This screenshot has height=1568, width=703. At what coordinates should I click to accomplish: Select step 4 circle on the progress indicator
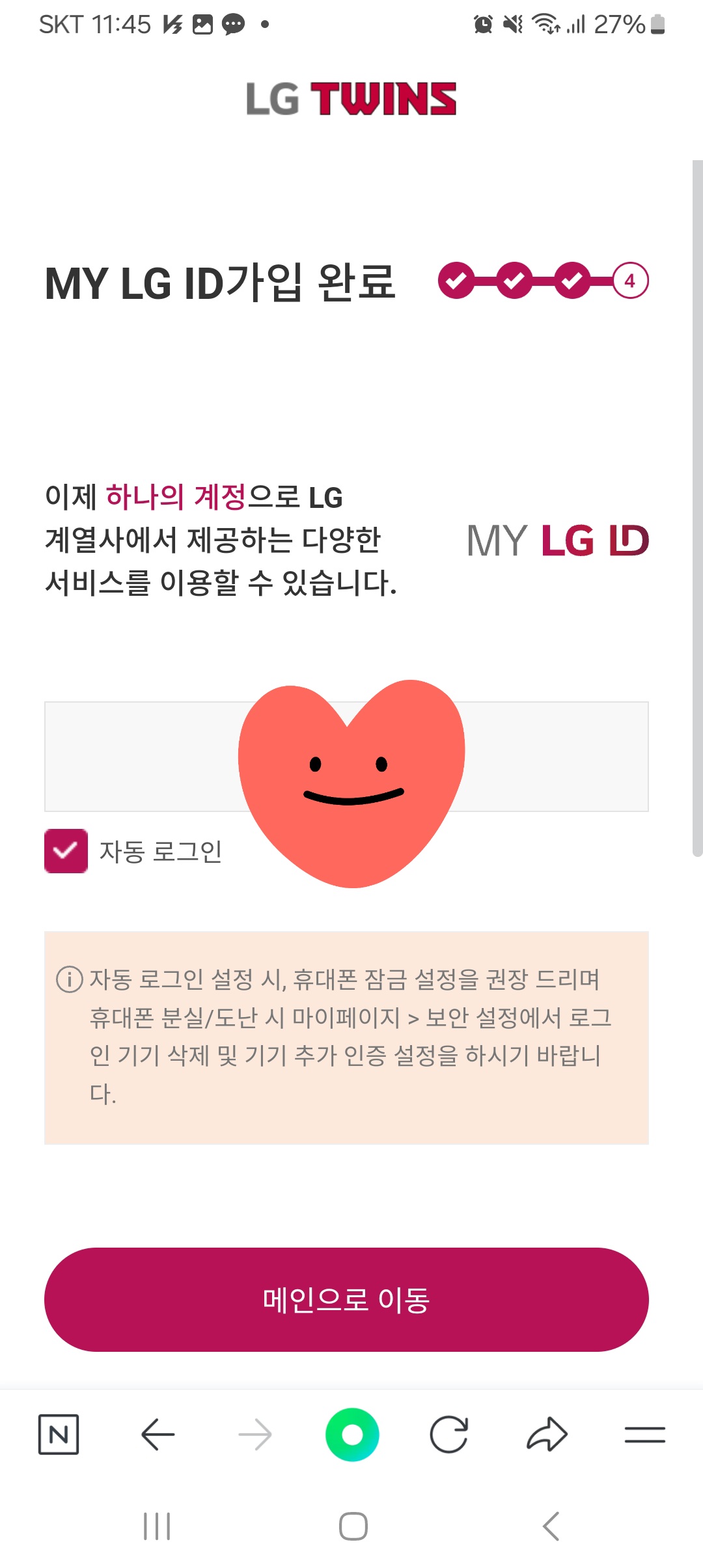(x=629, y=281)
